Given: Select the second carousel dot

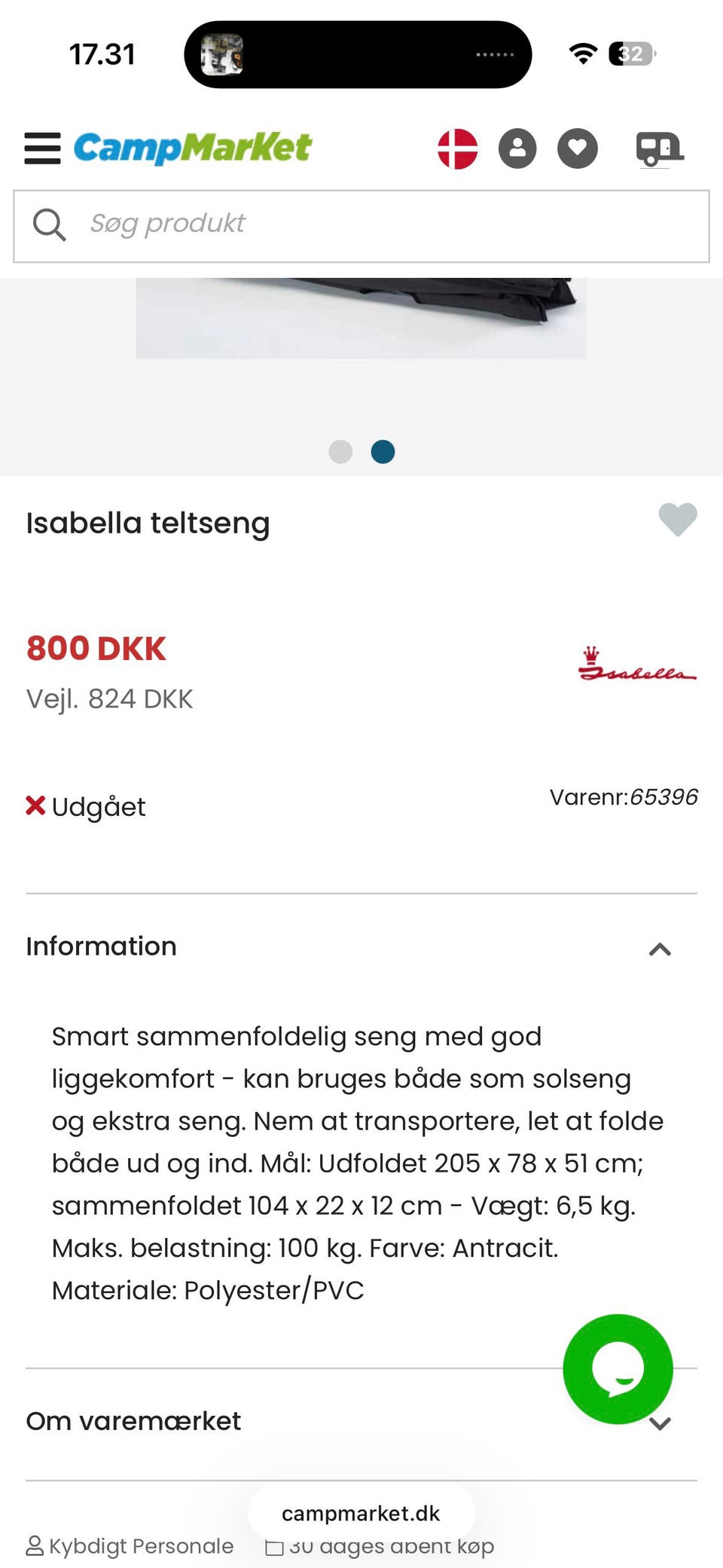Looking at the screenshot, I should click(383, 451).
